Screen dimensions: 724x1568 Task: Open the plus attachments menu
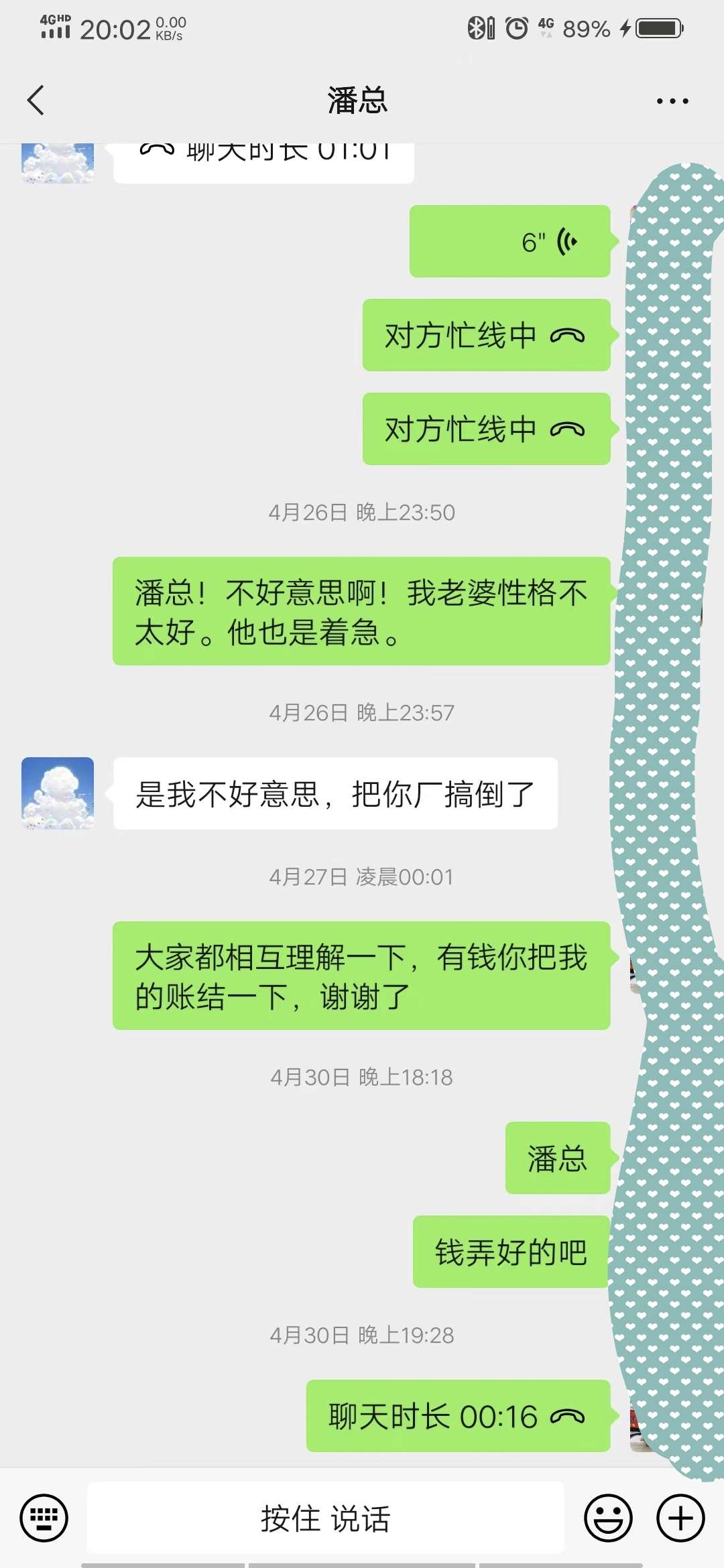[680, 1518]
